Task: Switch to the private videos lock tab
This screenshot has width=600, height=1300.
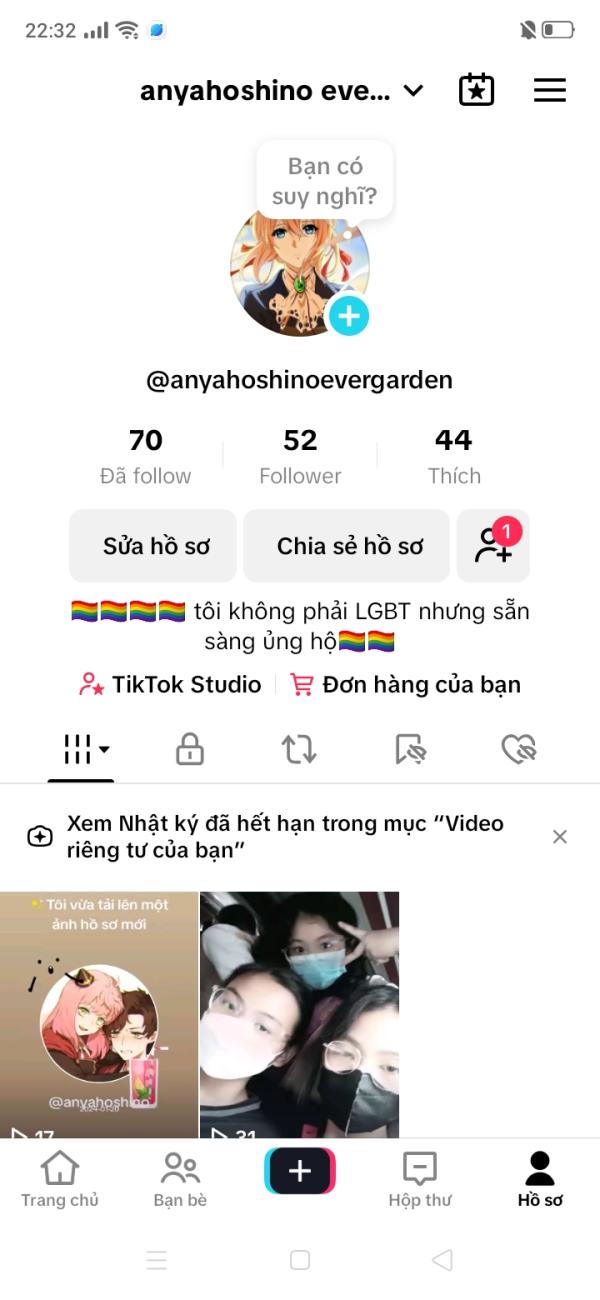Action: coord(190,749)
